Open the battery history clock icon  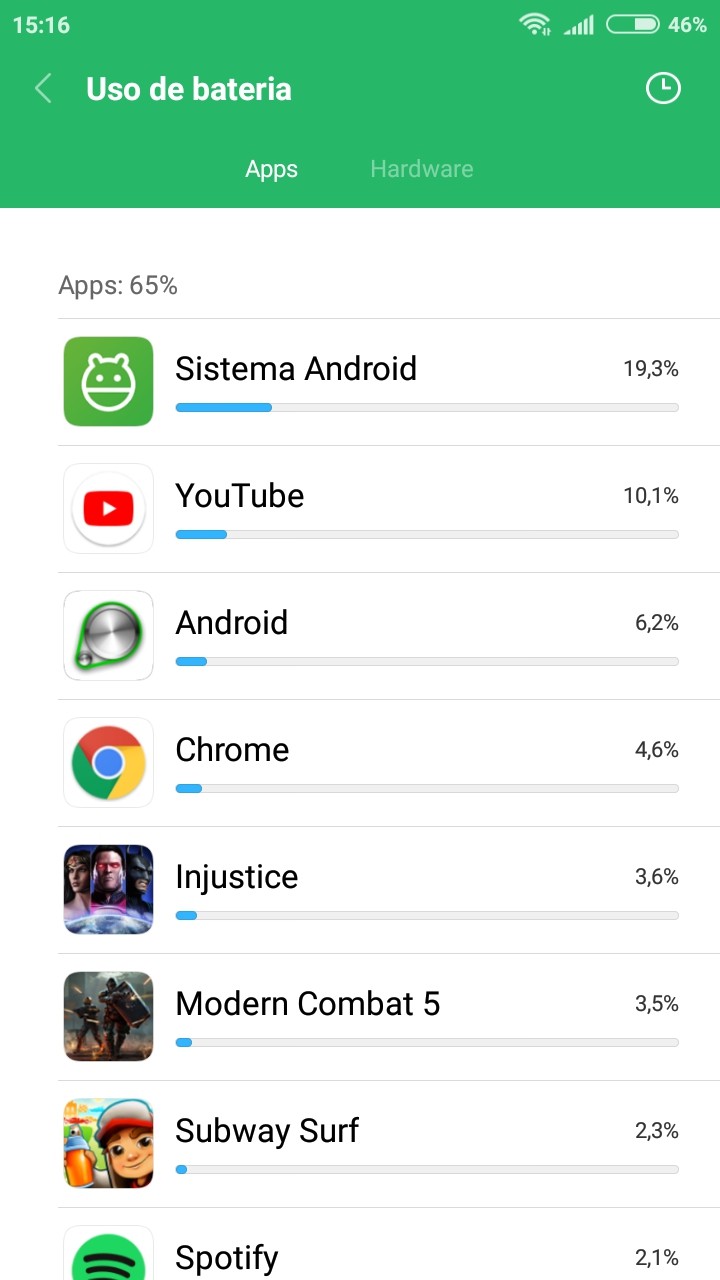pyautogui.click(x=662, y=89)
